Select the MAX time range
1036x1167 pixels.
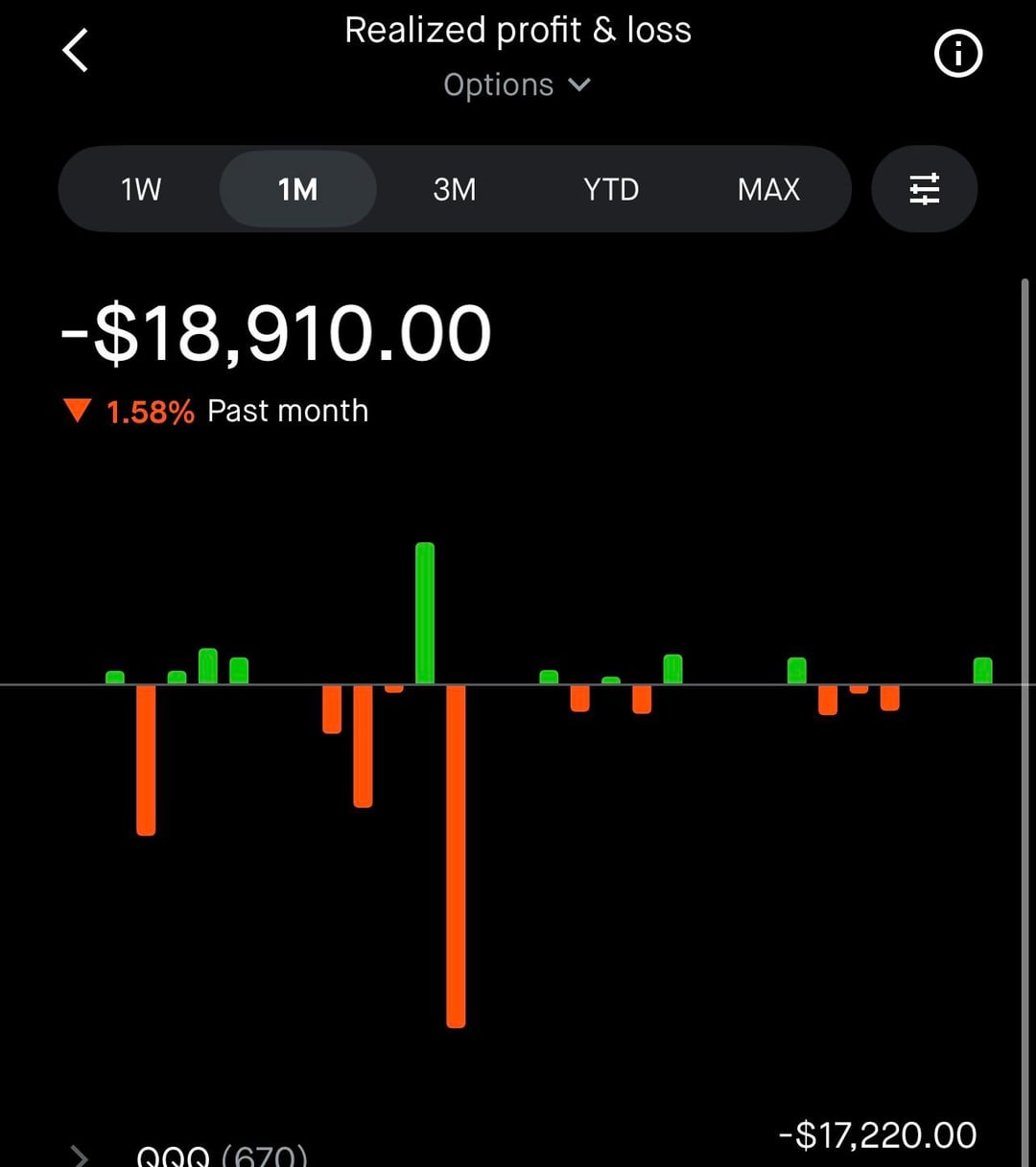(x=768, y=189)
